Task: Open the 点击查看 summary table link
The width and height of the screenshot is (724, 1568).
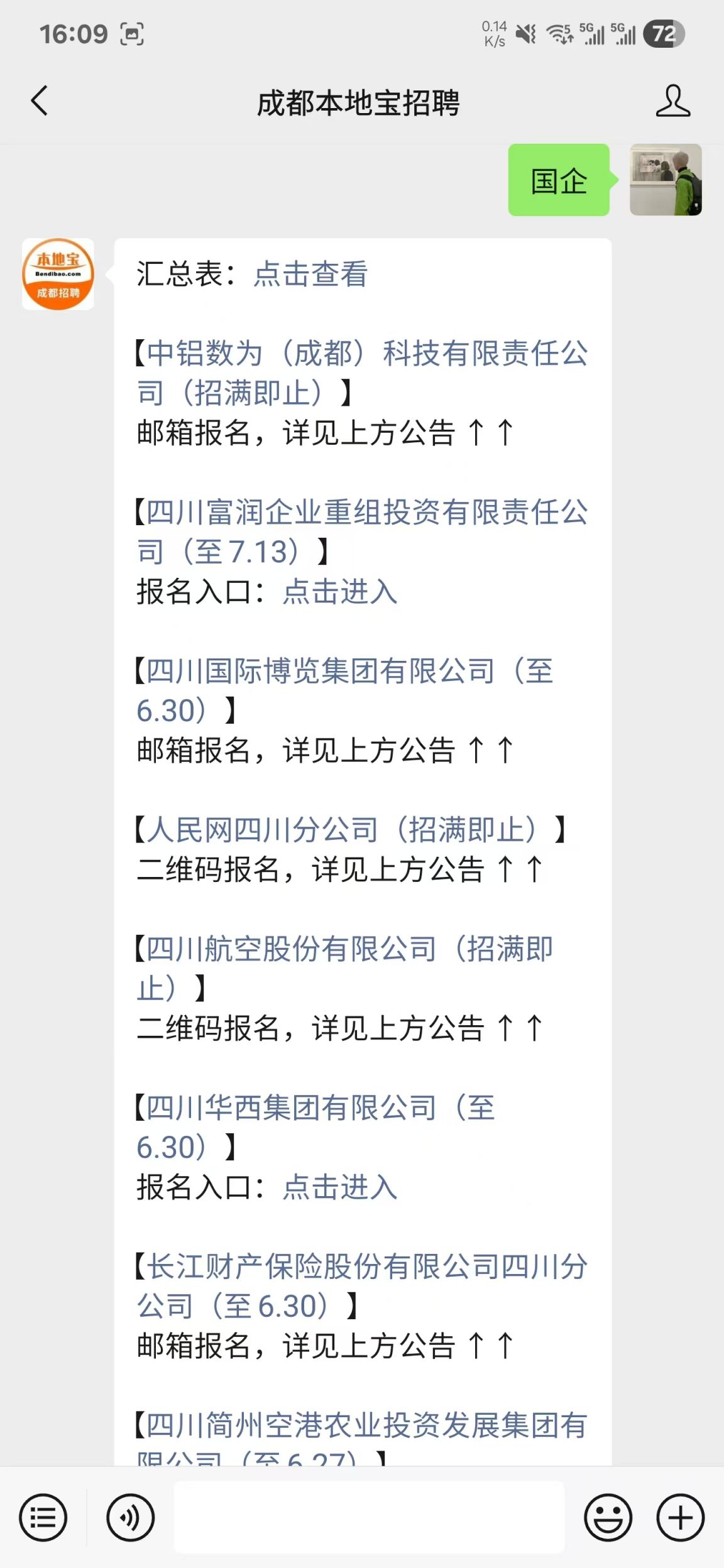Action: click(x=310, y=274)
